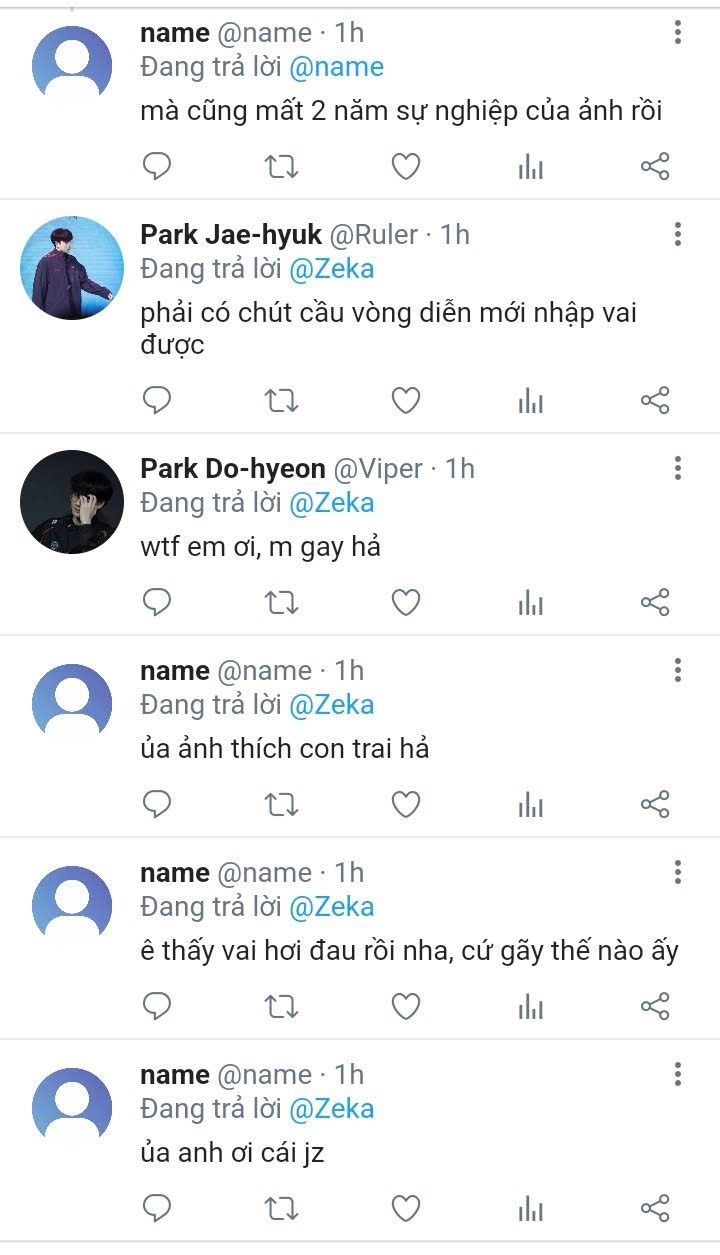The height and width of the screenshot is (1255, 720).
Task: Share the reply about 'mất 2 năm sự nghiệp'
Action: 655,166
